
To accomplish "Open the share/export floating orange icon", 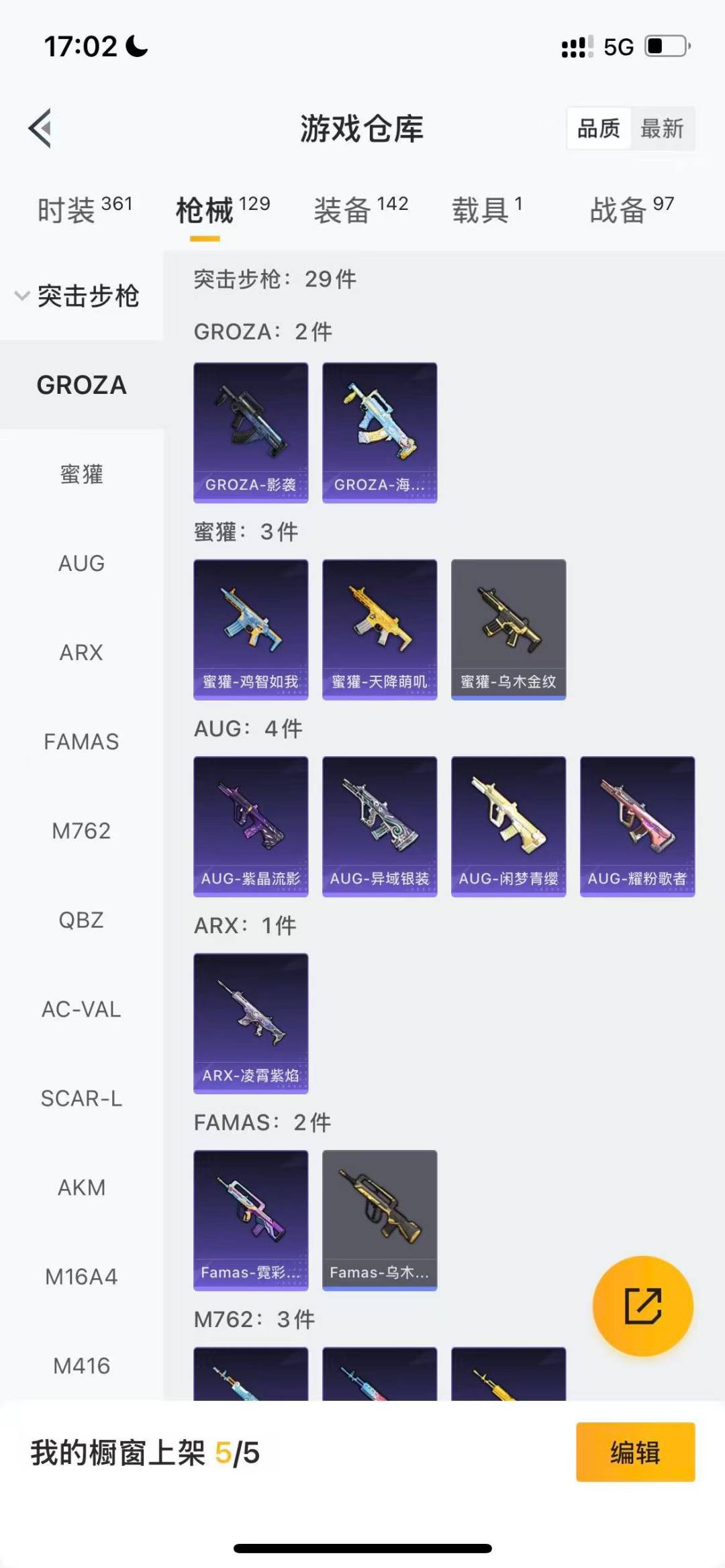I will click(x=642, y=1305).
